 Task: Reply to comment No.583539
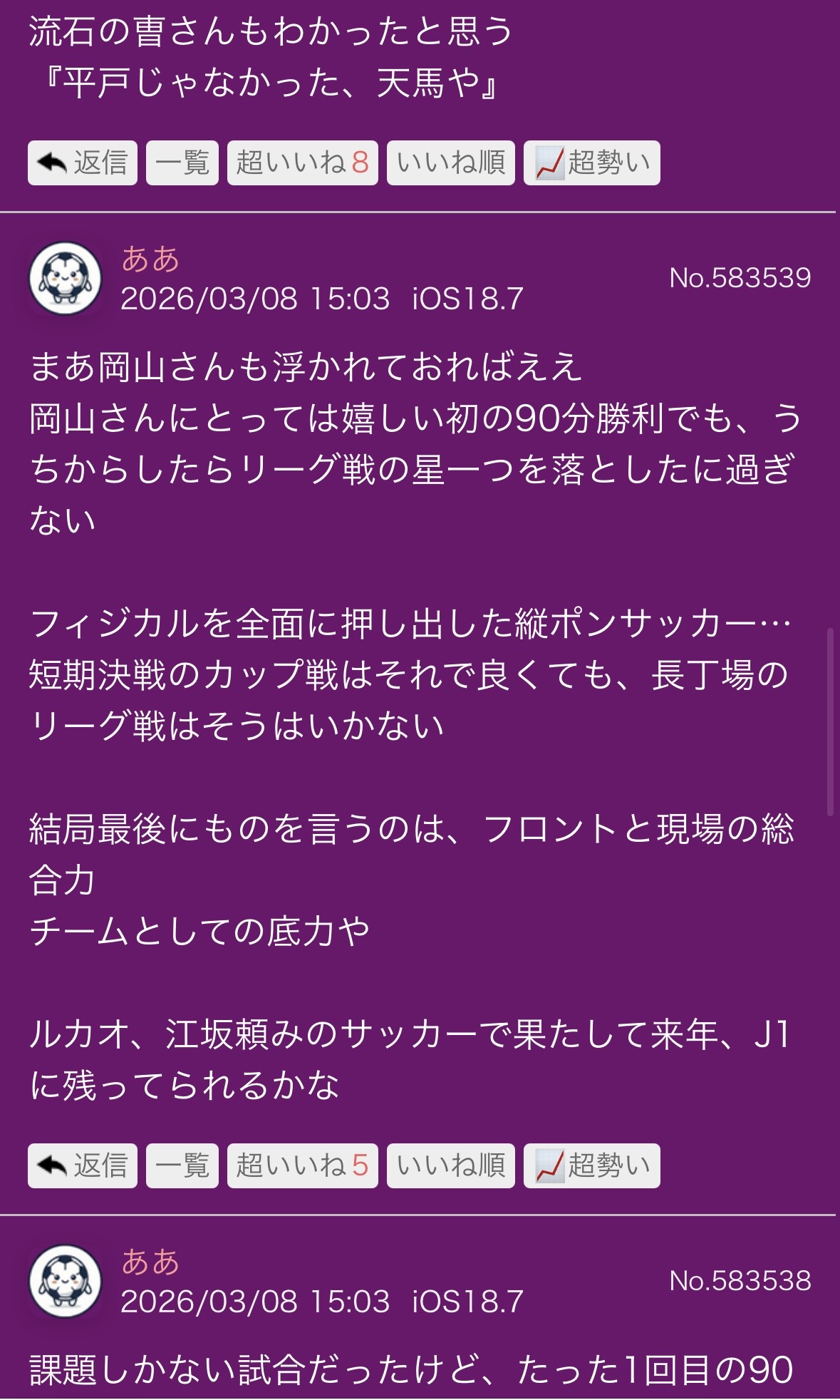point(82,1166)
